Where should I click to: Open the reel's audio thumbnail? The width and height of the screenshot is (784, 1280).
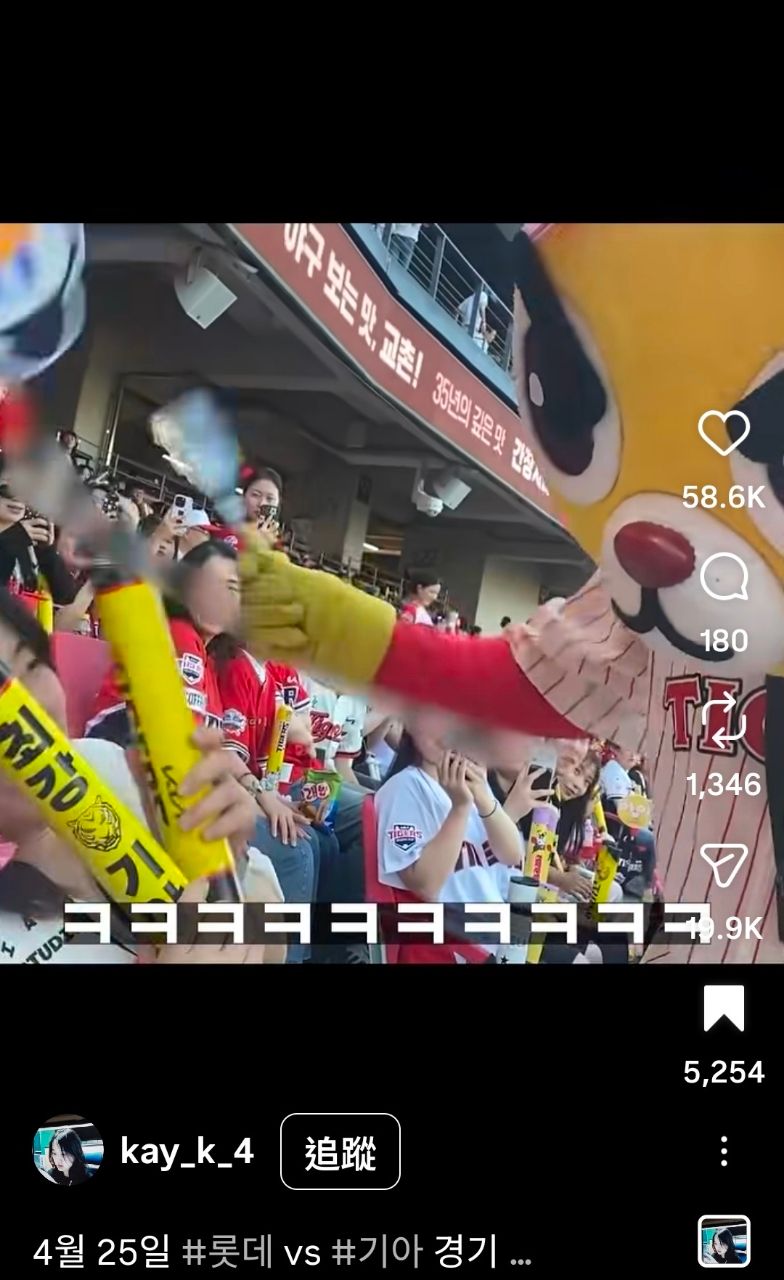724,1242
